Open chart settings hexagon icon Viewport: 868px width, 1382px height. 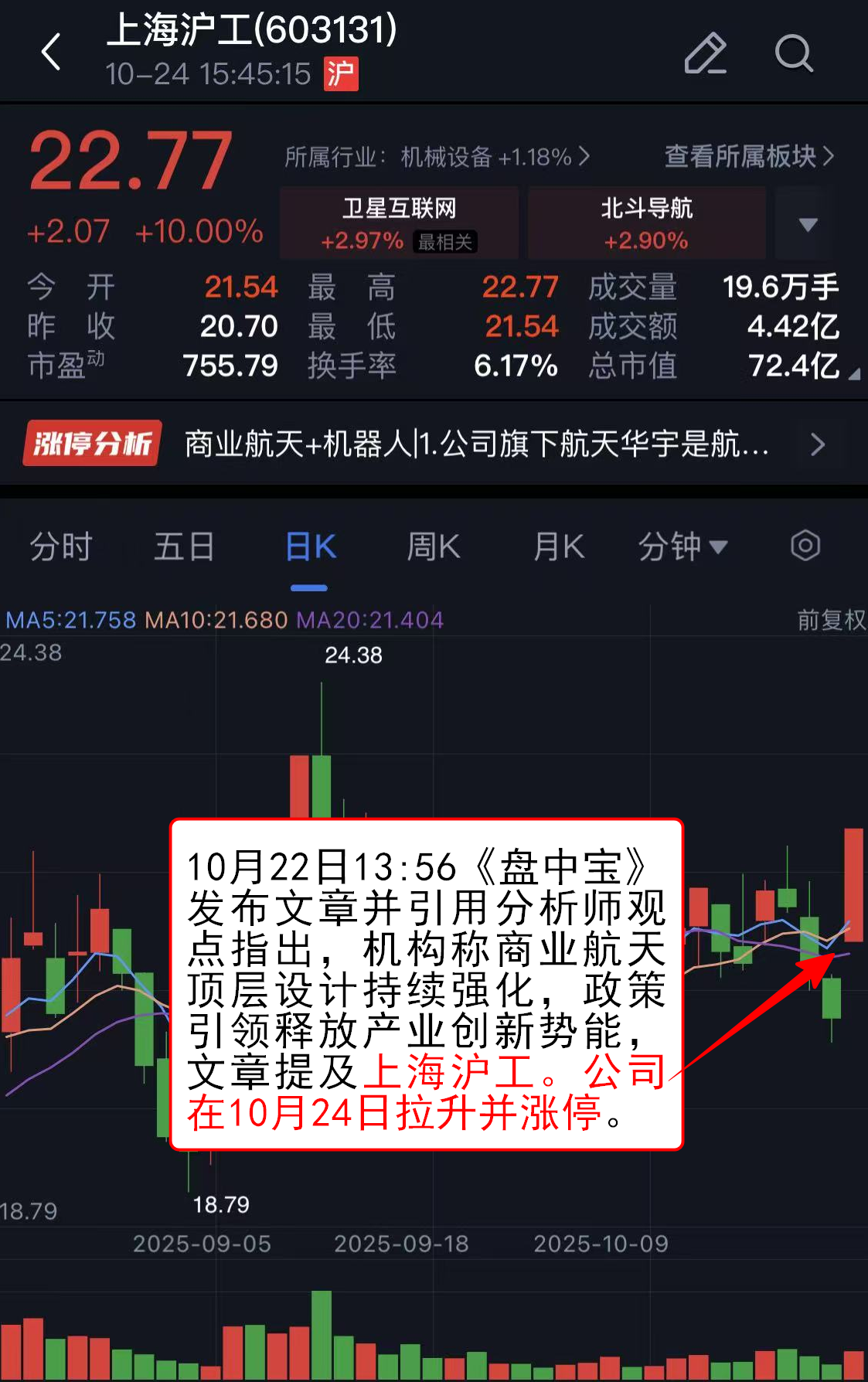tap(805, 546)
